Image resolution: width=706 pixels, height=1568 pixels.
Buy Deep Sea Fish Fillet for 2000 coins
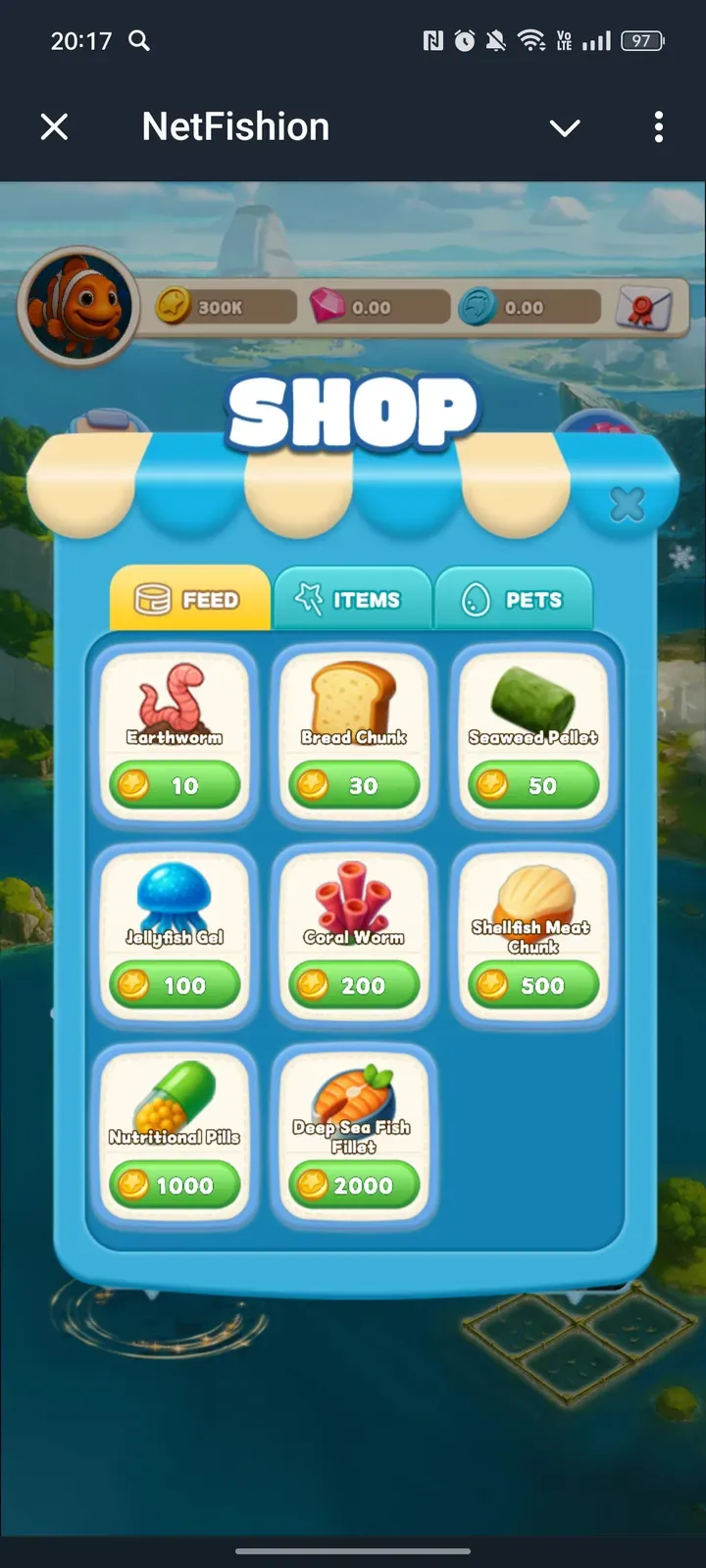click(354, 1184)
